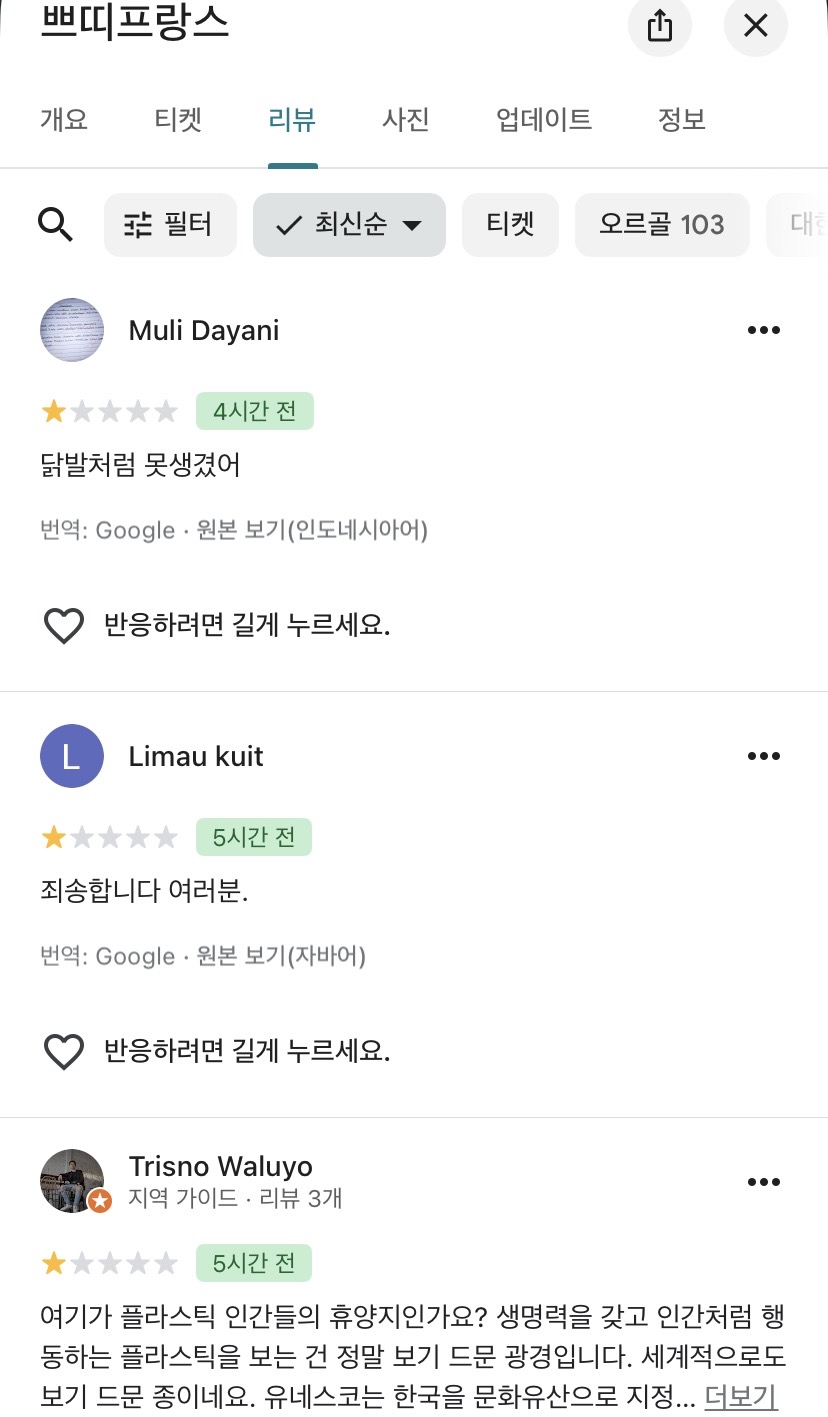Open options menu on Muli Dayani's review
This screenshot has height=1417, width=828.
pos(764,329)
